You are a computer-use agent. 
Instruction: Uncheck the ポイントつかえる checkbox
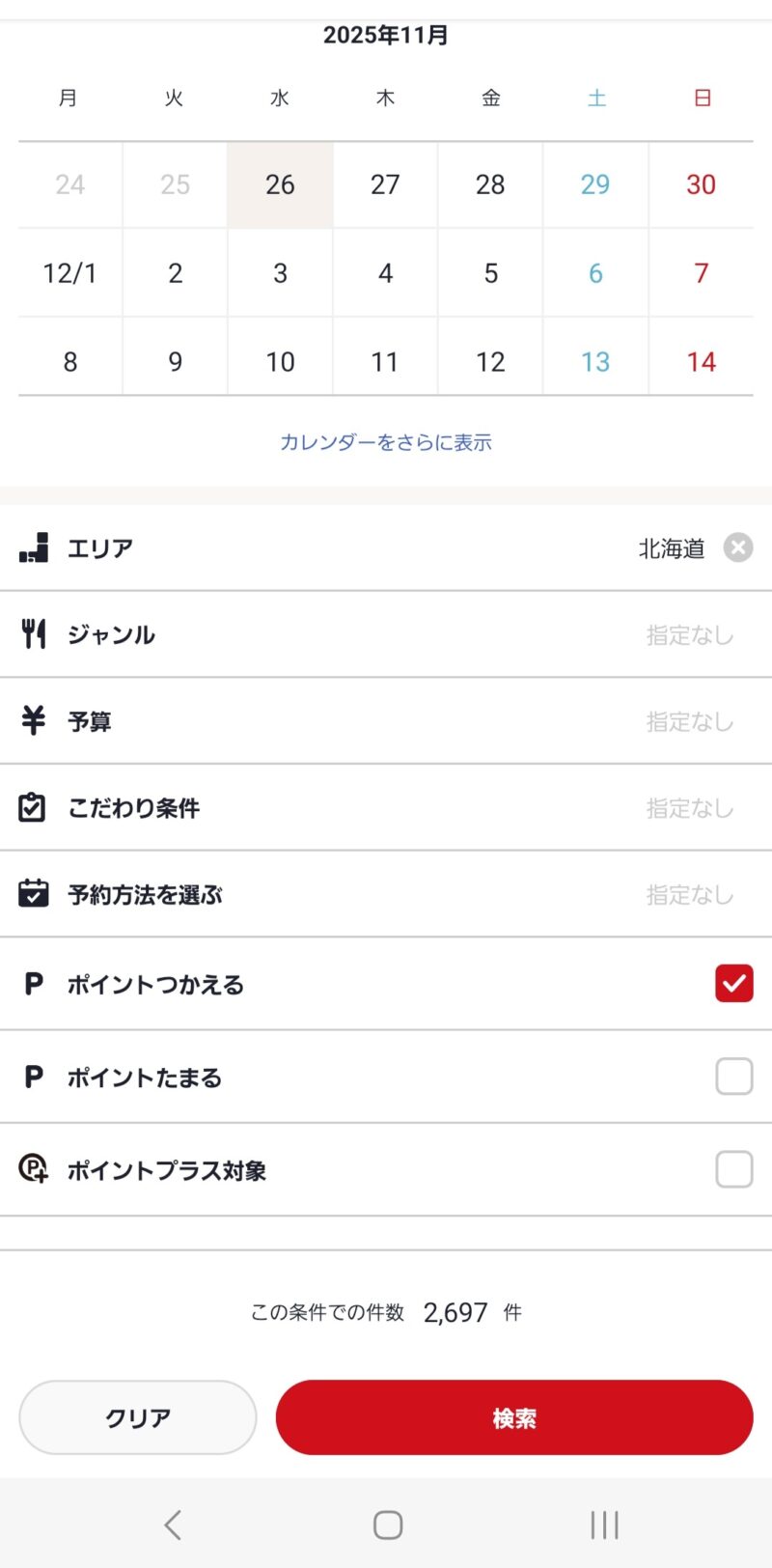733,984
